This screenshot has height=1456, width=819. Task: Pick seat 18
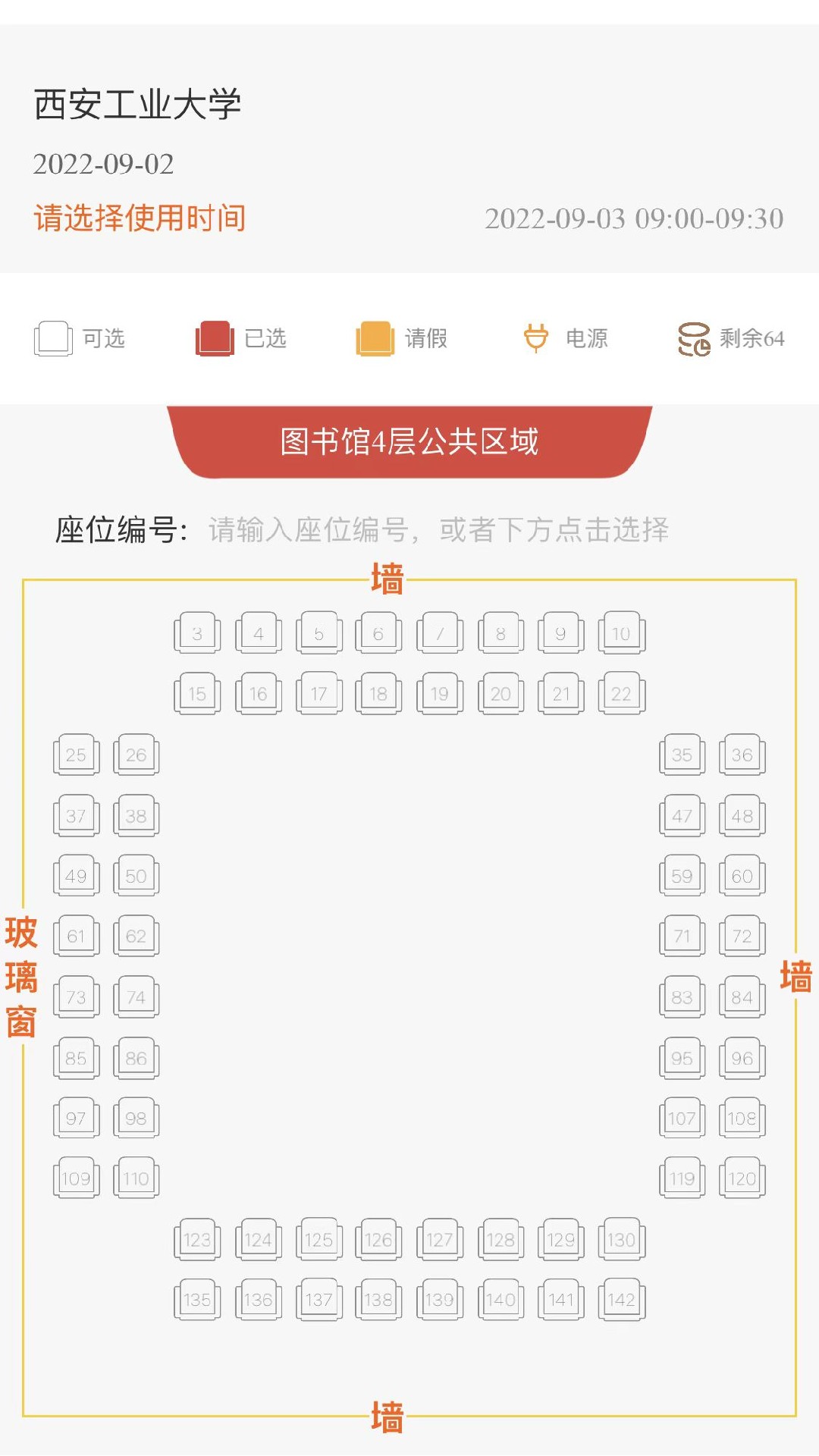click(378, 693)
